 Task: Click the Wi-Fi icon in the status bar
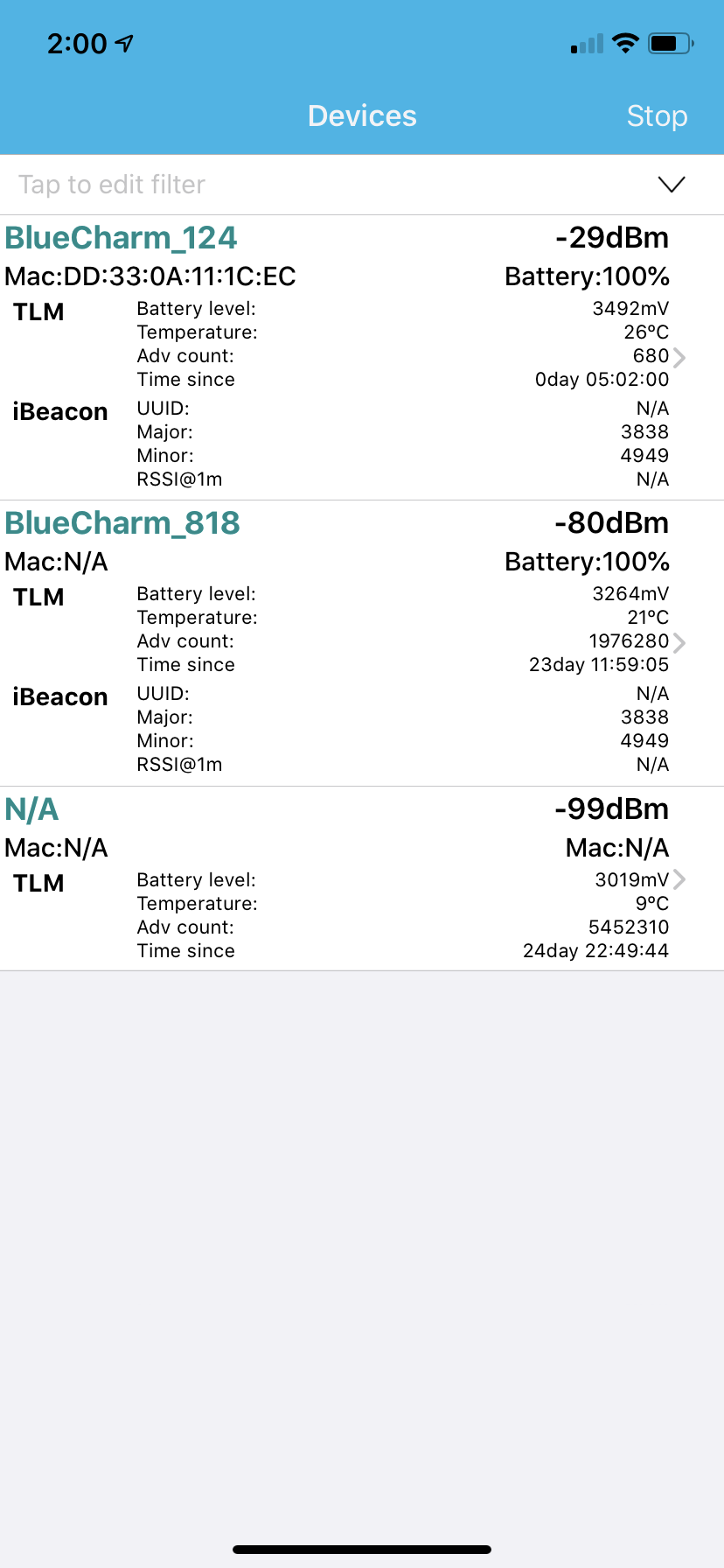tap(626, 42)
